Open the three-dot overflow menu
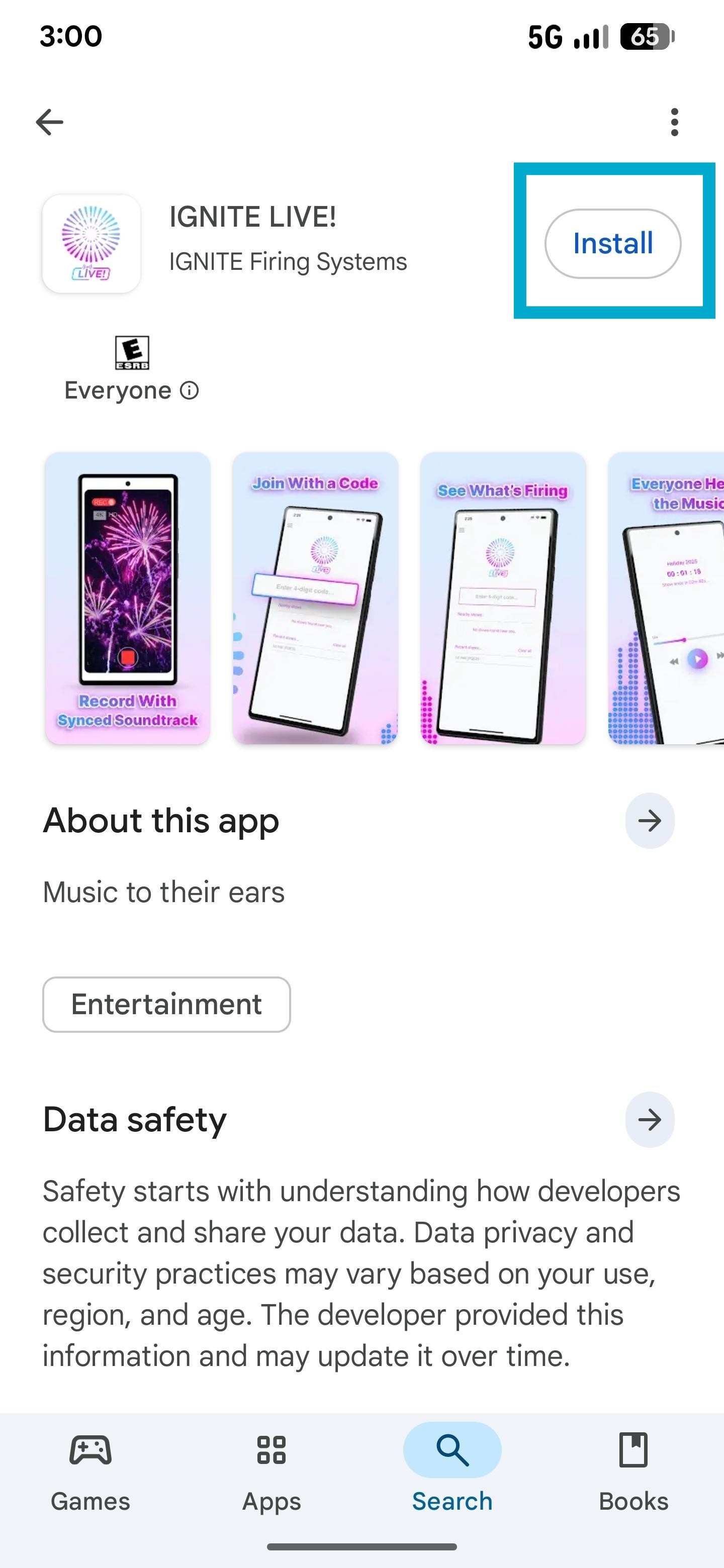 click(675, 121)
